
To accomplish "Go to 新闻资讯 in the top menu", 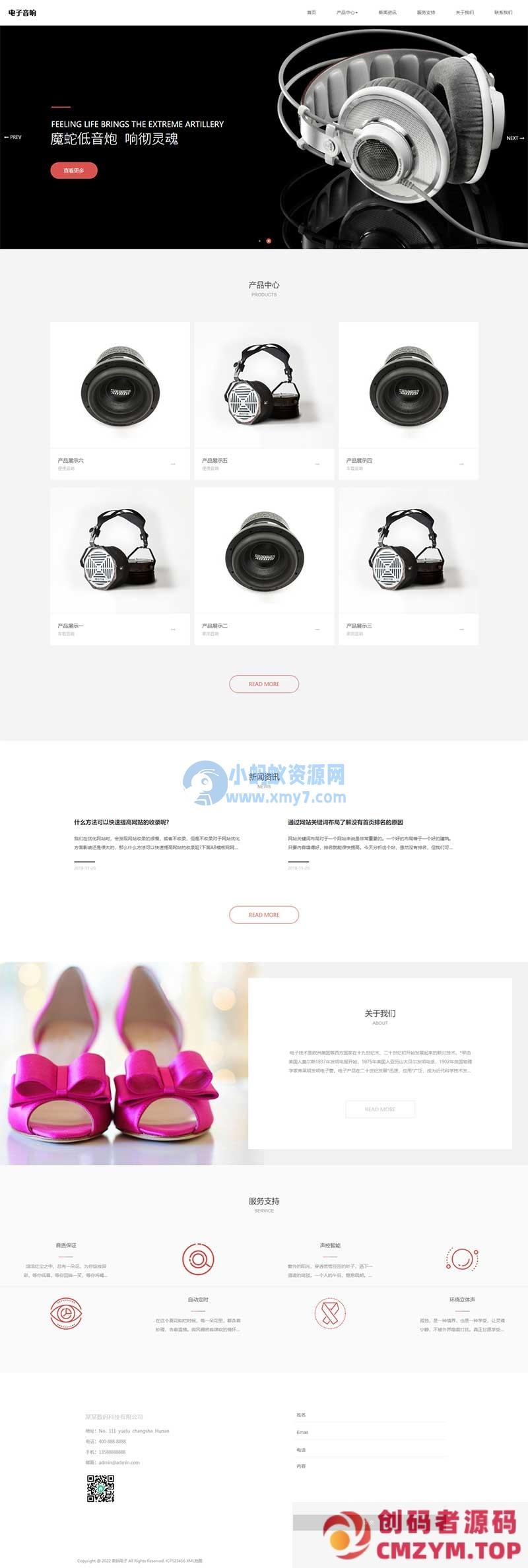I will [387, 13].
